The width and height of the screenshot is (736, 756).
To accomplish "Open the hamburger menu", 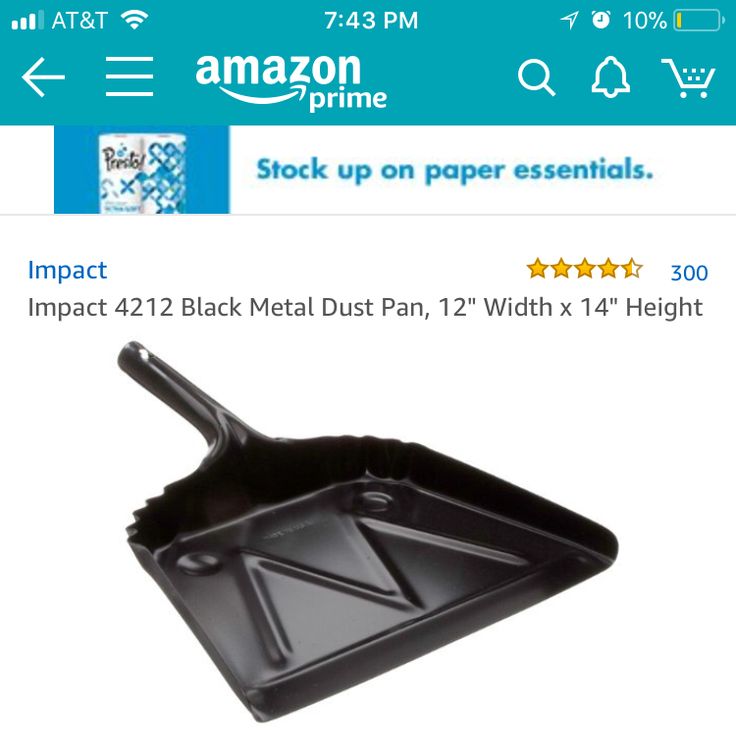I will 130,77.
